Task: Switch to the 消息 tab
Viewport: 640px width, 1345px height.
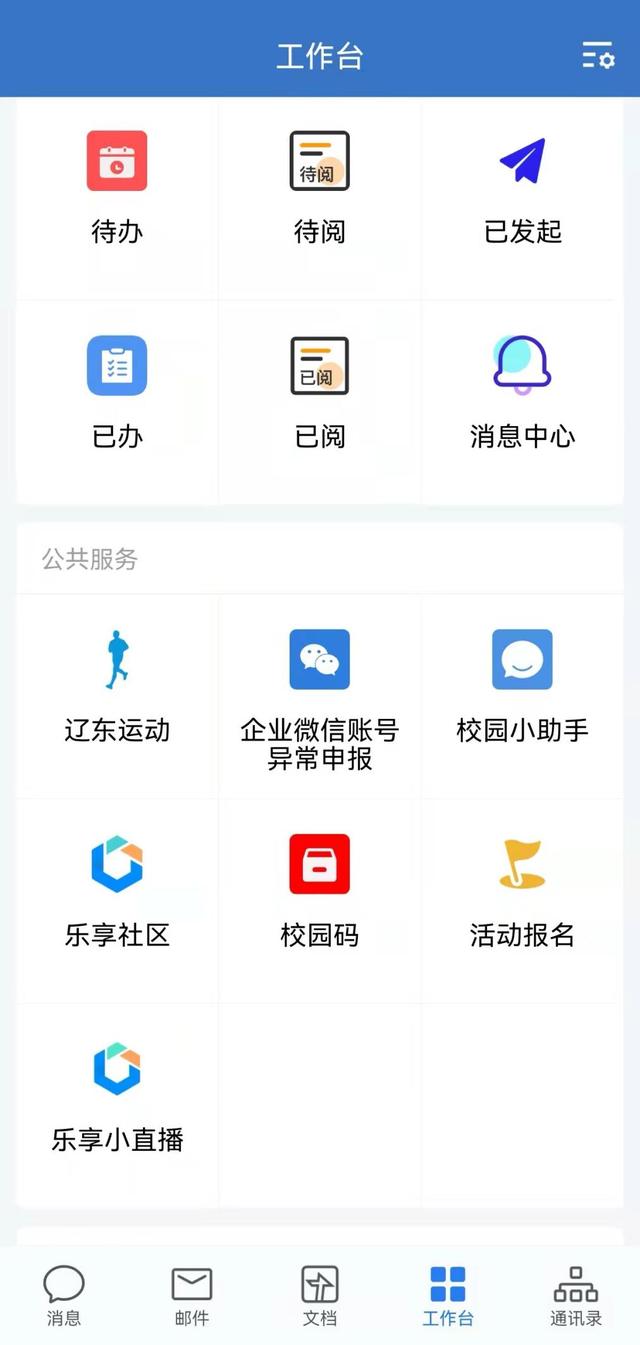Action: tap(64, 1296)
